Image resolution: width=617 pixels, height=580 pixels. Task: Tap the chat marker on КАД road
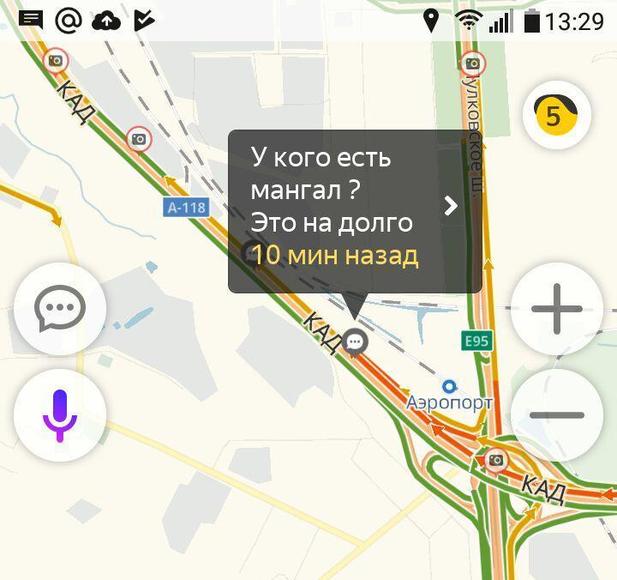pyautogui.click(x=354, y=343)
